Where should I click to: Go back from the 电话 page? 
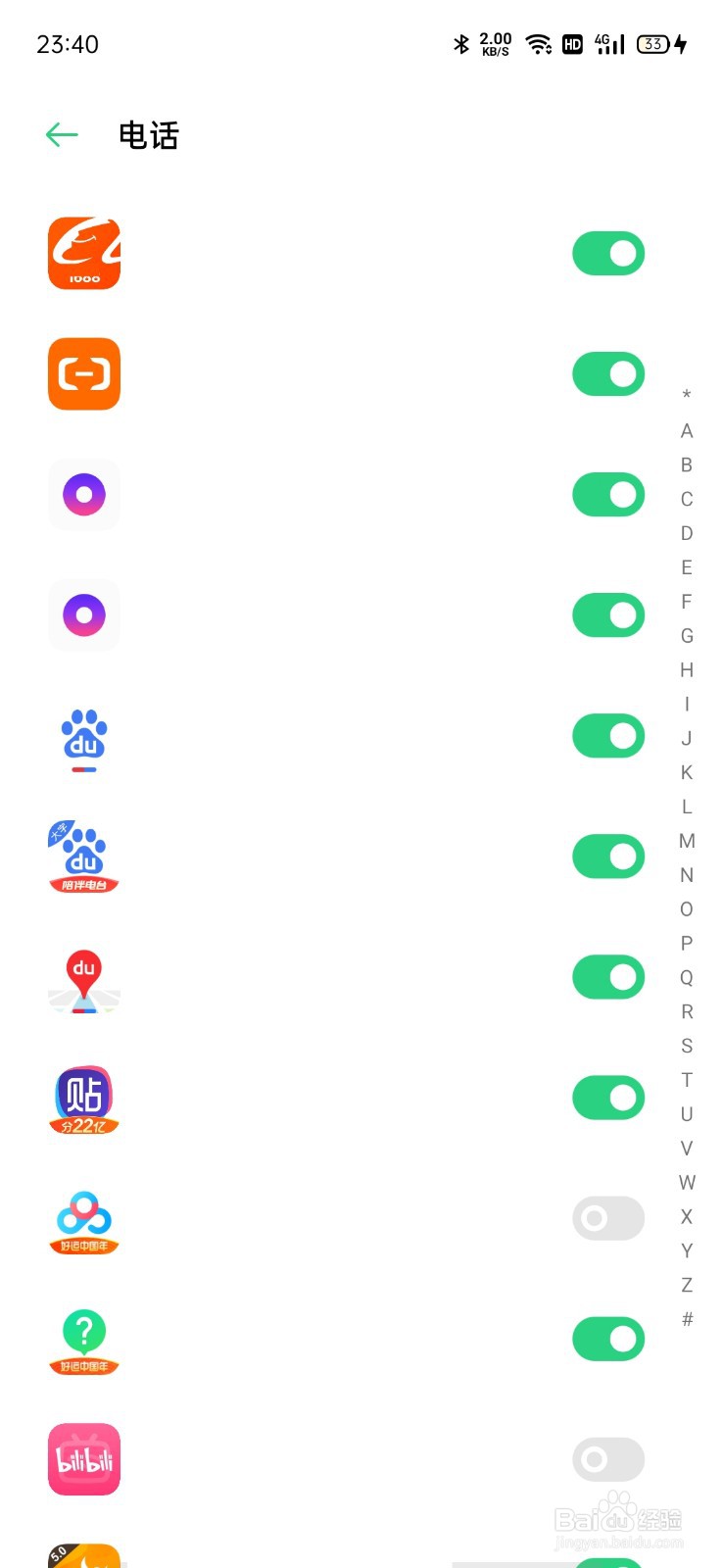pos(62,135)
